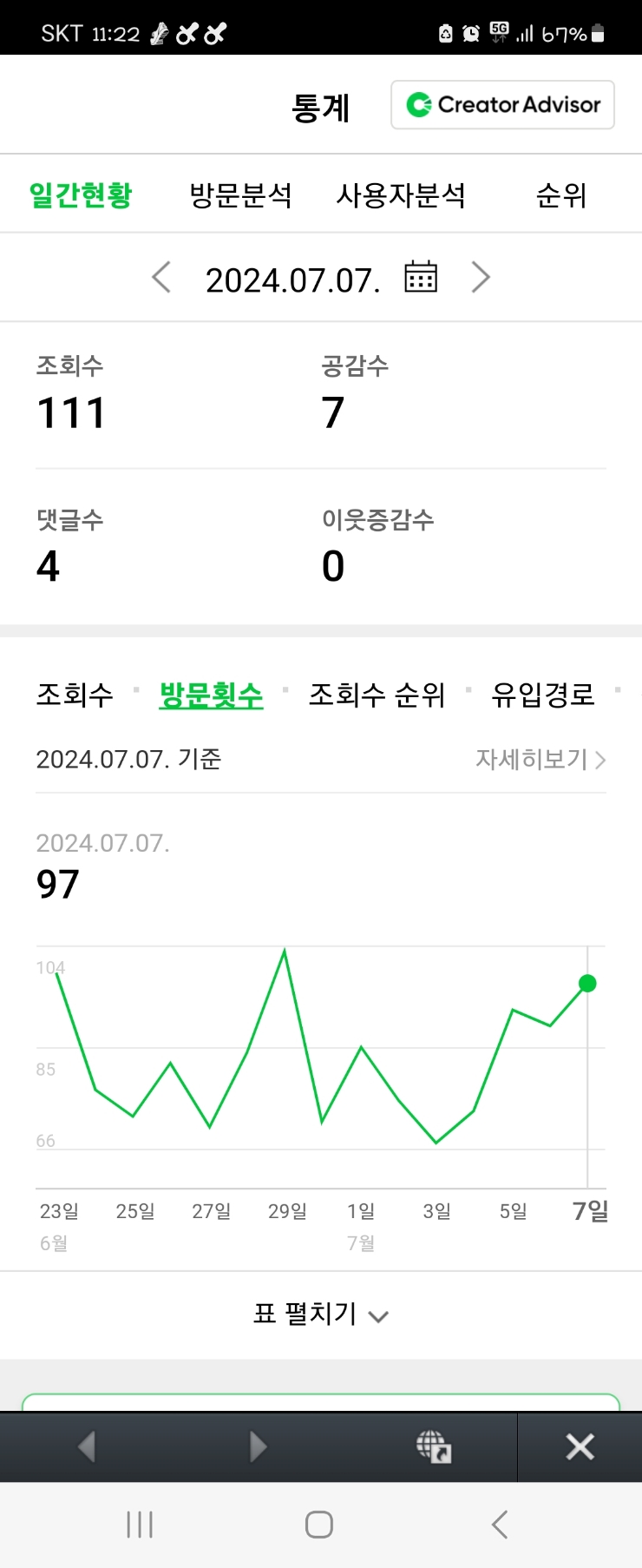
Task: Switch to the 사용자분석 tab
Action: [401, 195]
